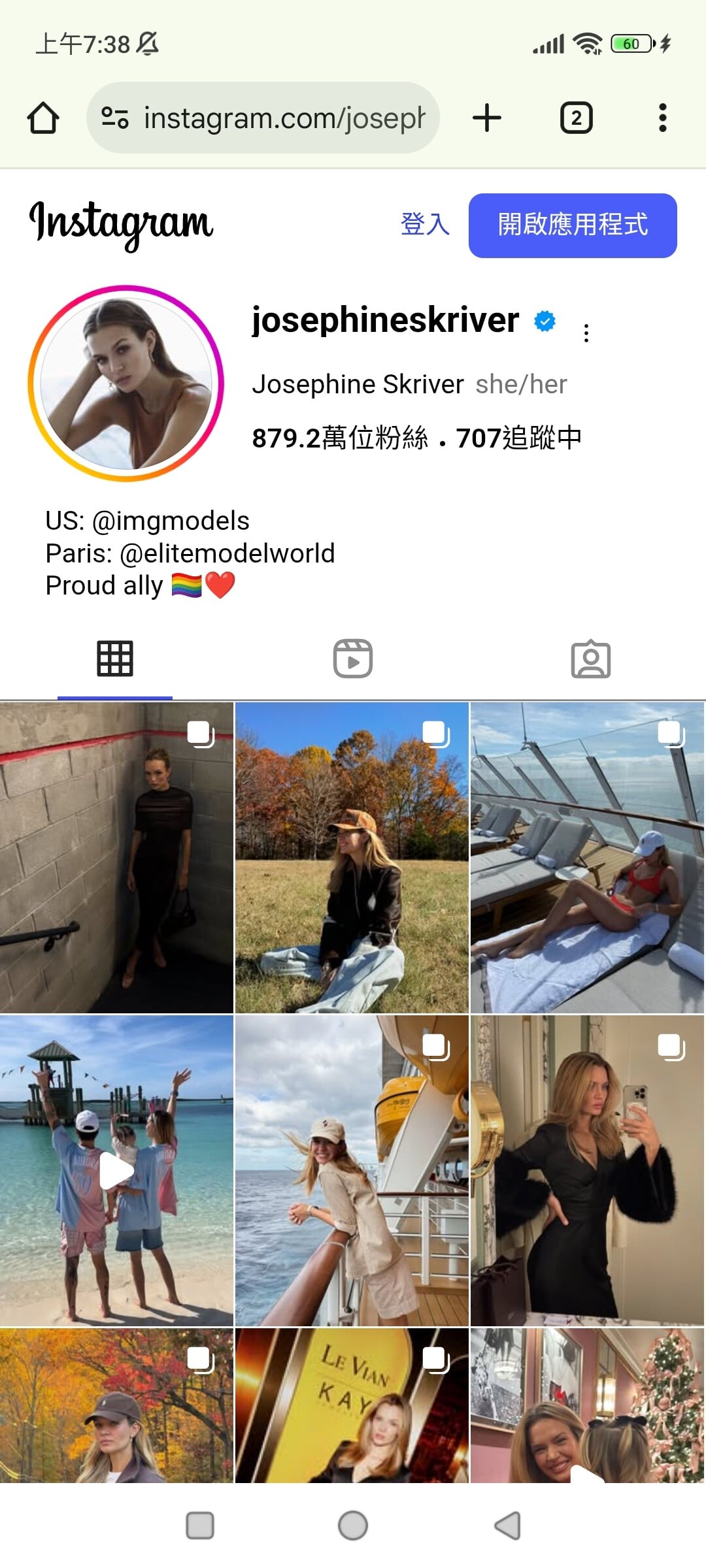Open the black dress mirror selfie post
The height and width of the screenshot is (1568, 706).
(x=587, y=1171)
